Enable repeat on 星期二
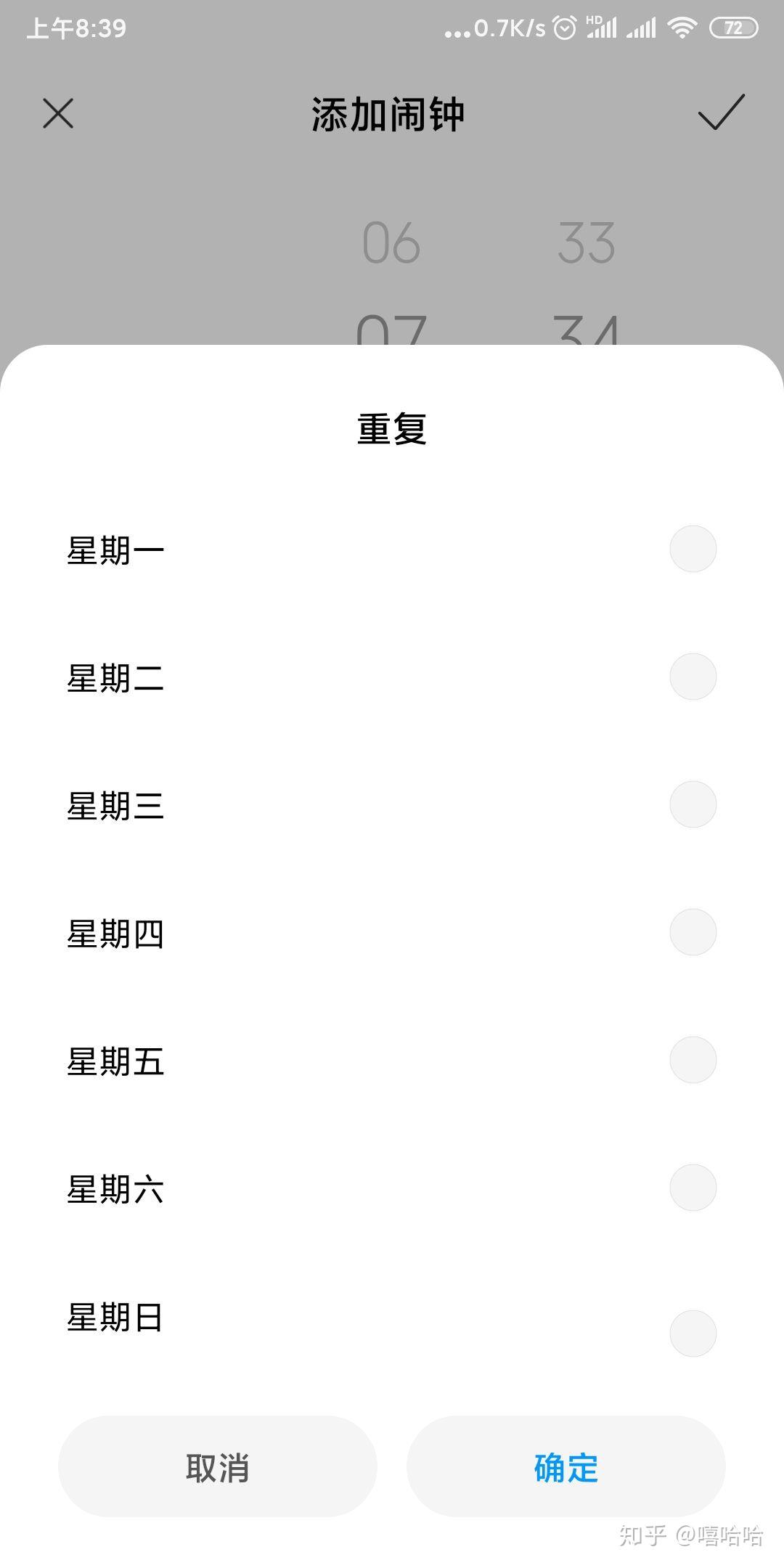 pyautogui.click(x=693, y=677)
